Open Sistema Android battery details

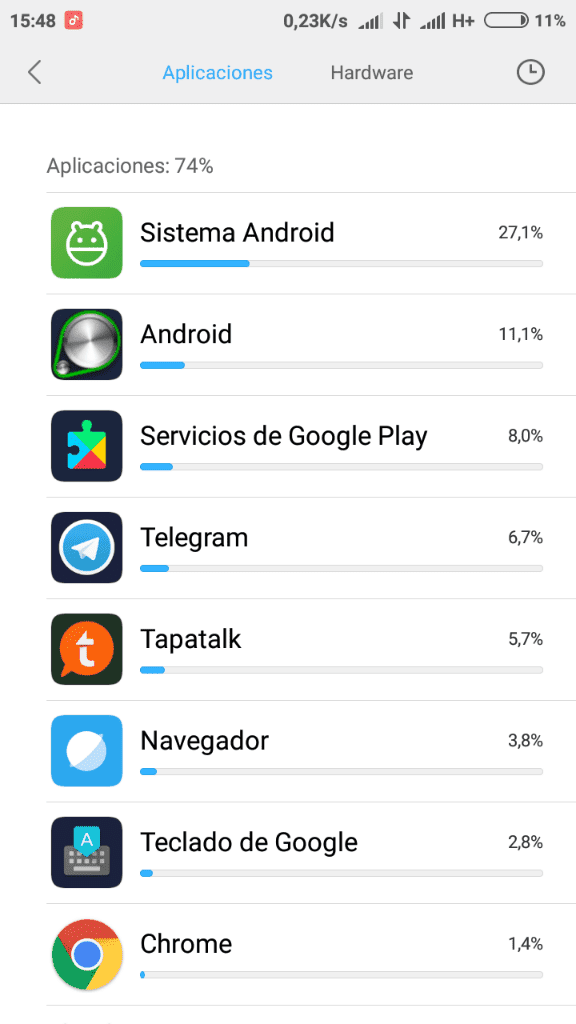coord(311,243)
